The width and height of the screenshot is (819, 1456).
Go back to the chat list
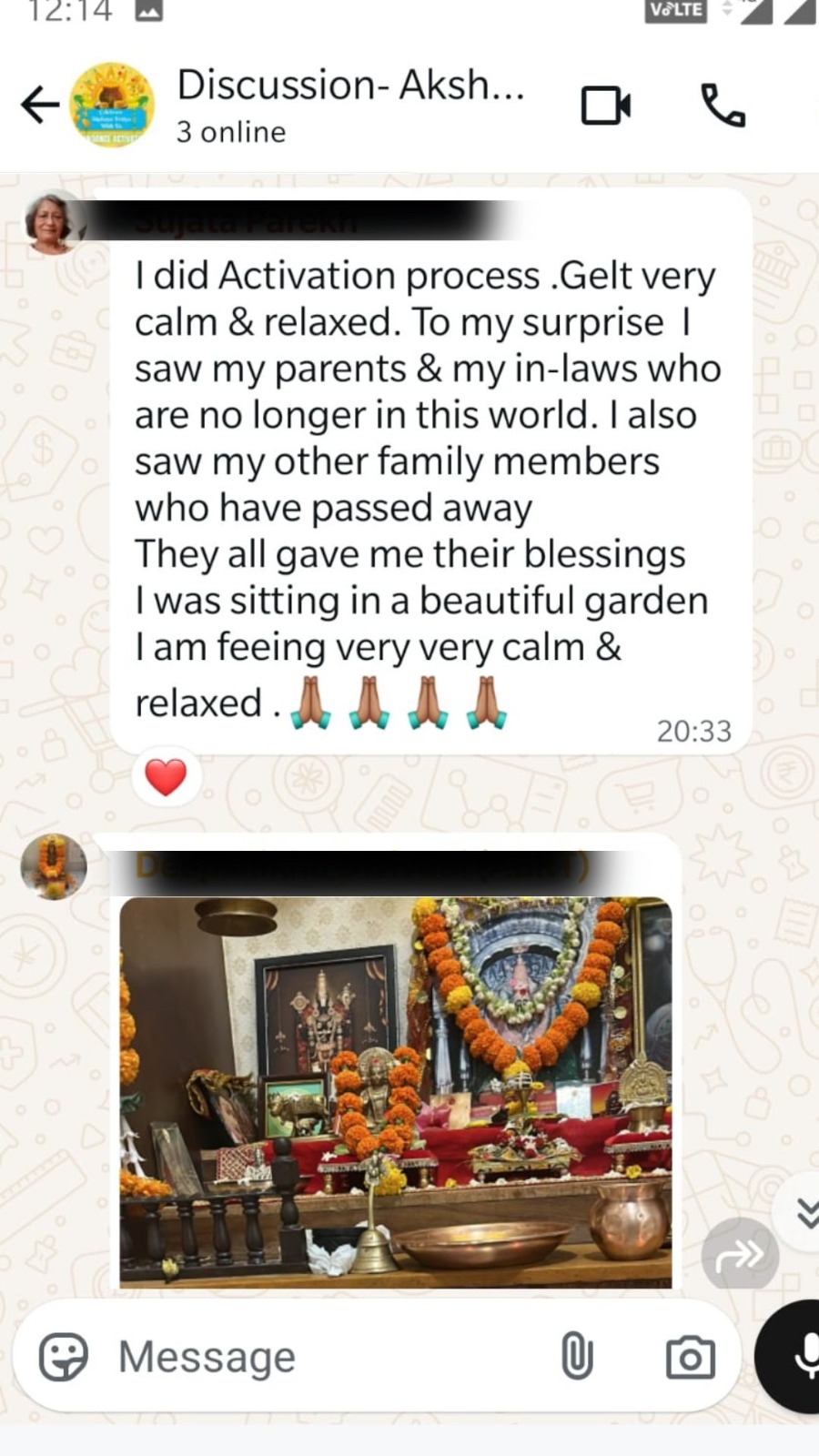(40, 106)
